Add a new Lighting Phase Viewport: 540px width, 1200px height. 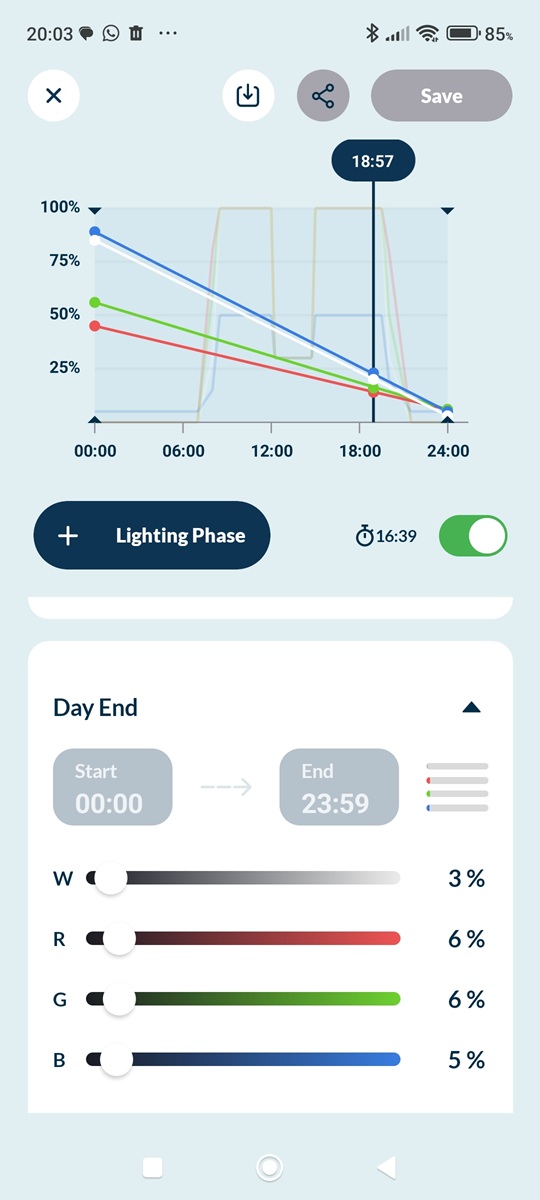coord(152,535)
